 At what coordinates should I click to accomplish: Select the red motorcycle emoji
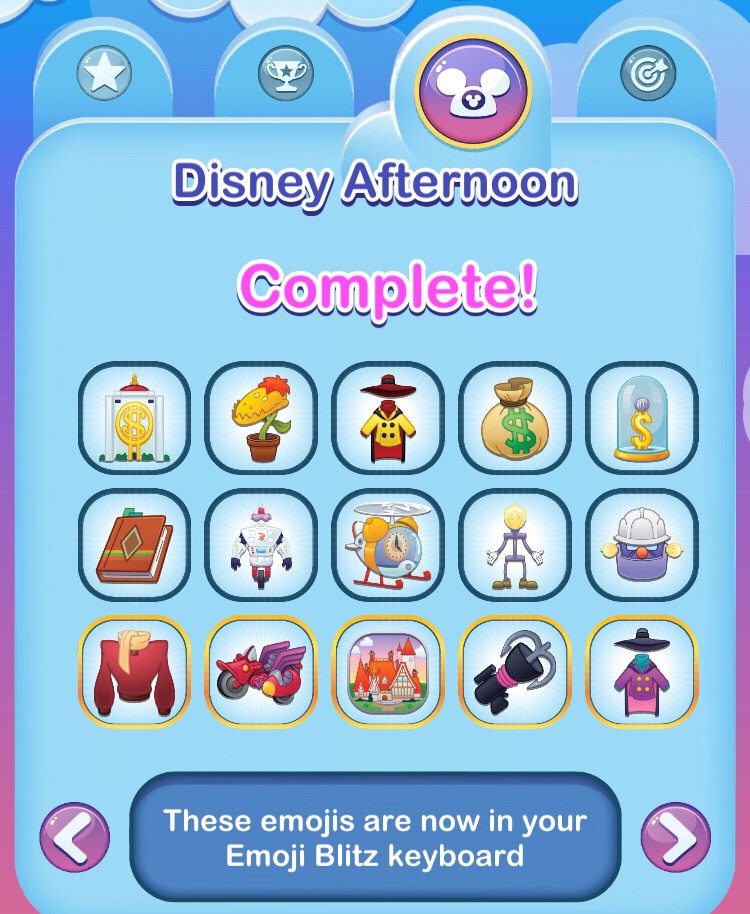[261, 672]
